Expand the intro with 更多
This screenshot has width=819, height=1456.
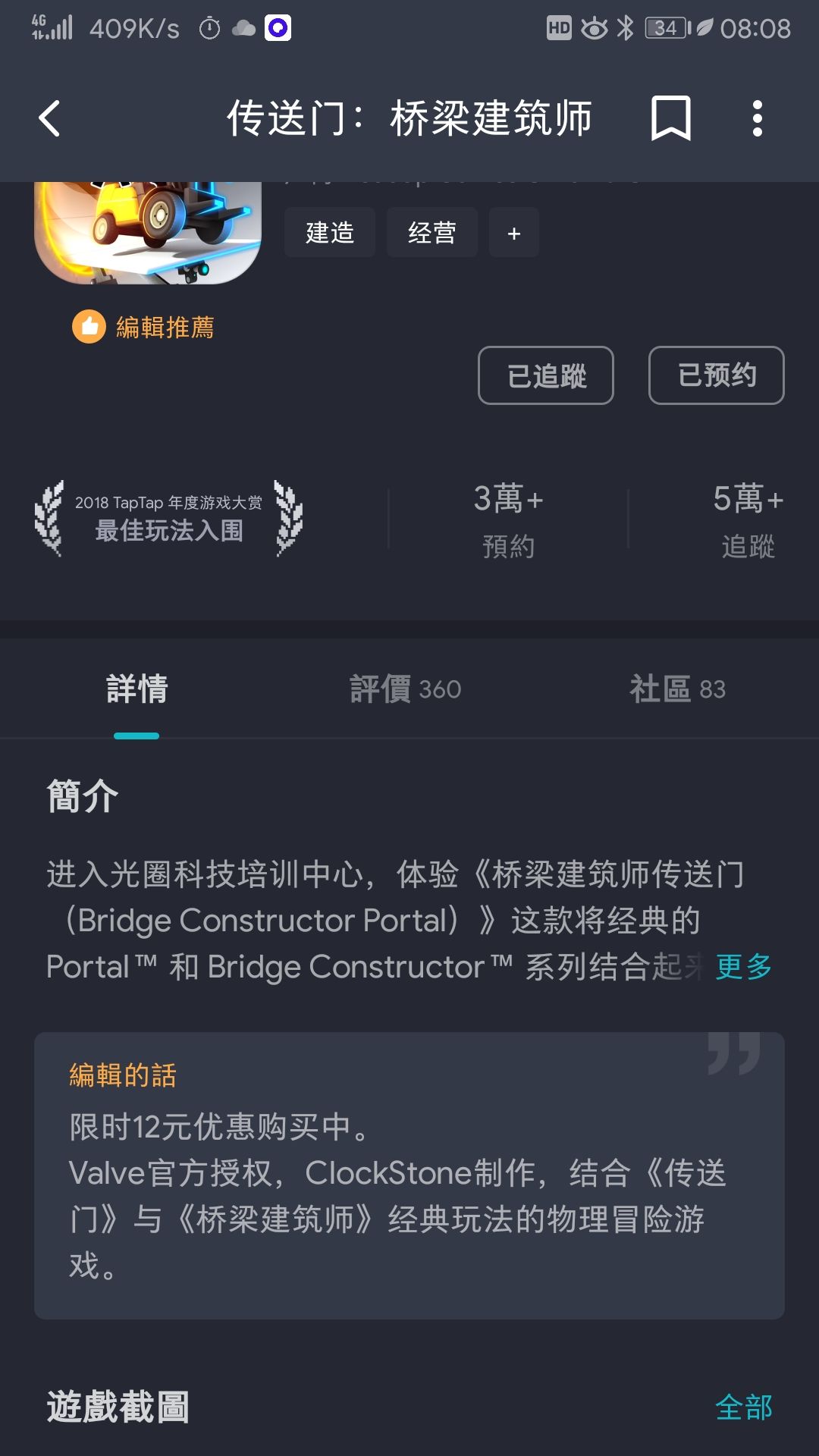click(743, 967)
